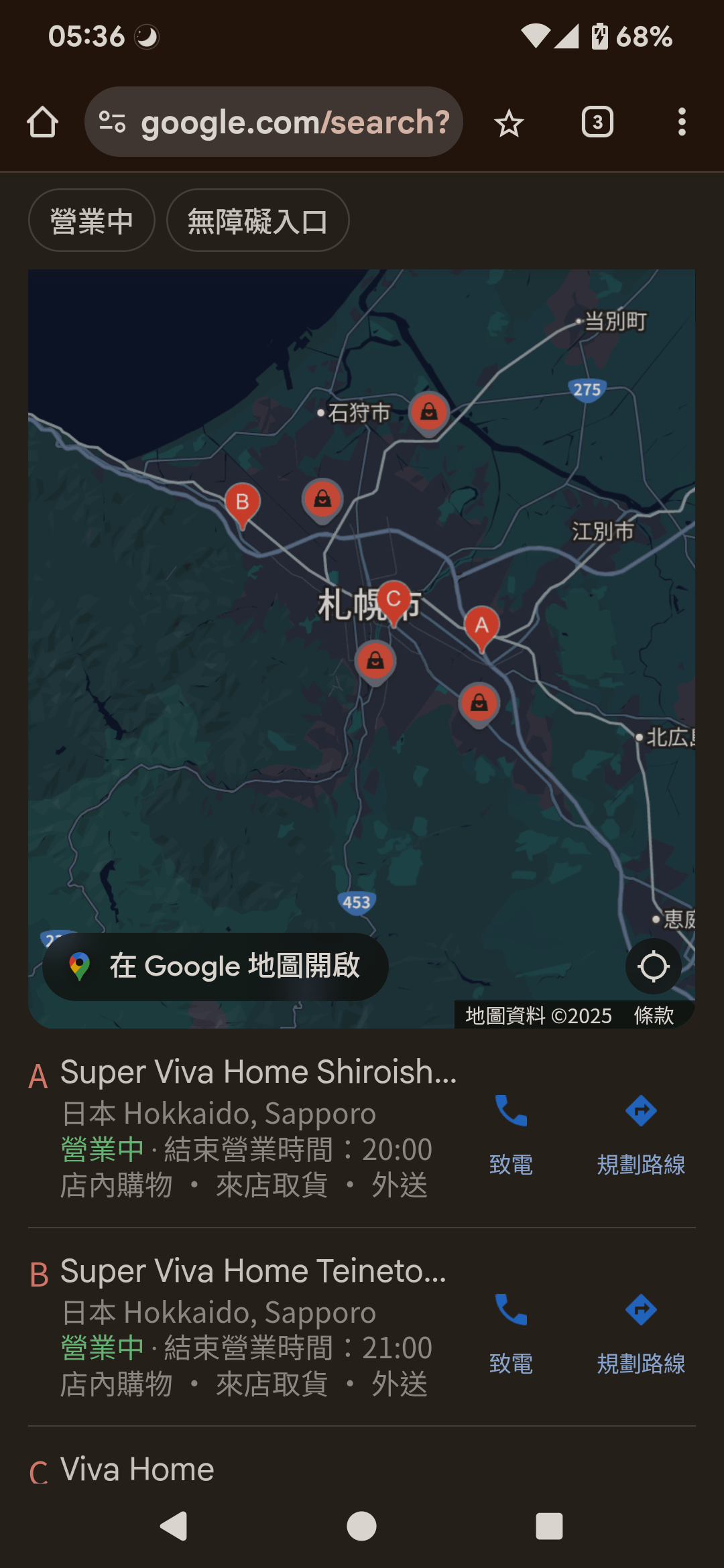Tap map pin C
The height and width of the screenshot is (1568, 724).
pyautogui.click(x=394, y=599)
